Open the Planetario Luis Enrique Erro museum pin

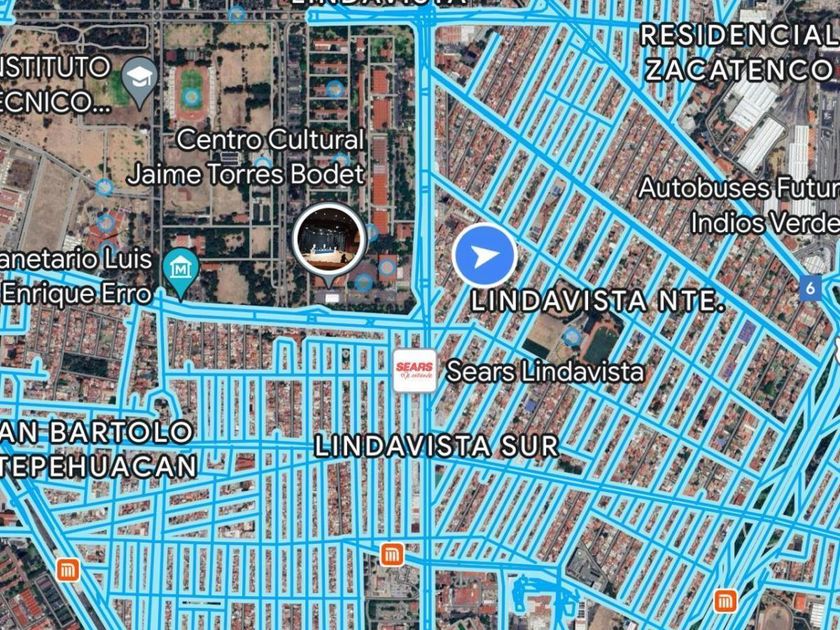pos(181,273)
